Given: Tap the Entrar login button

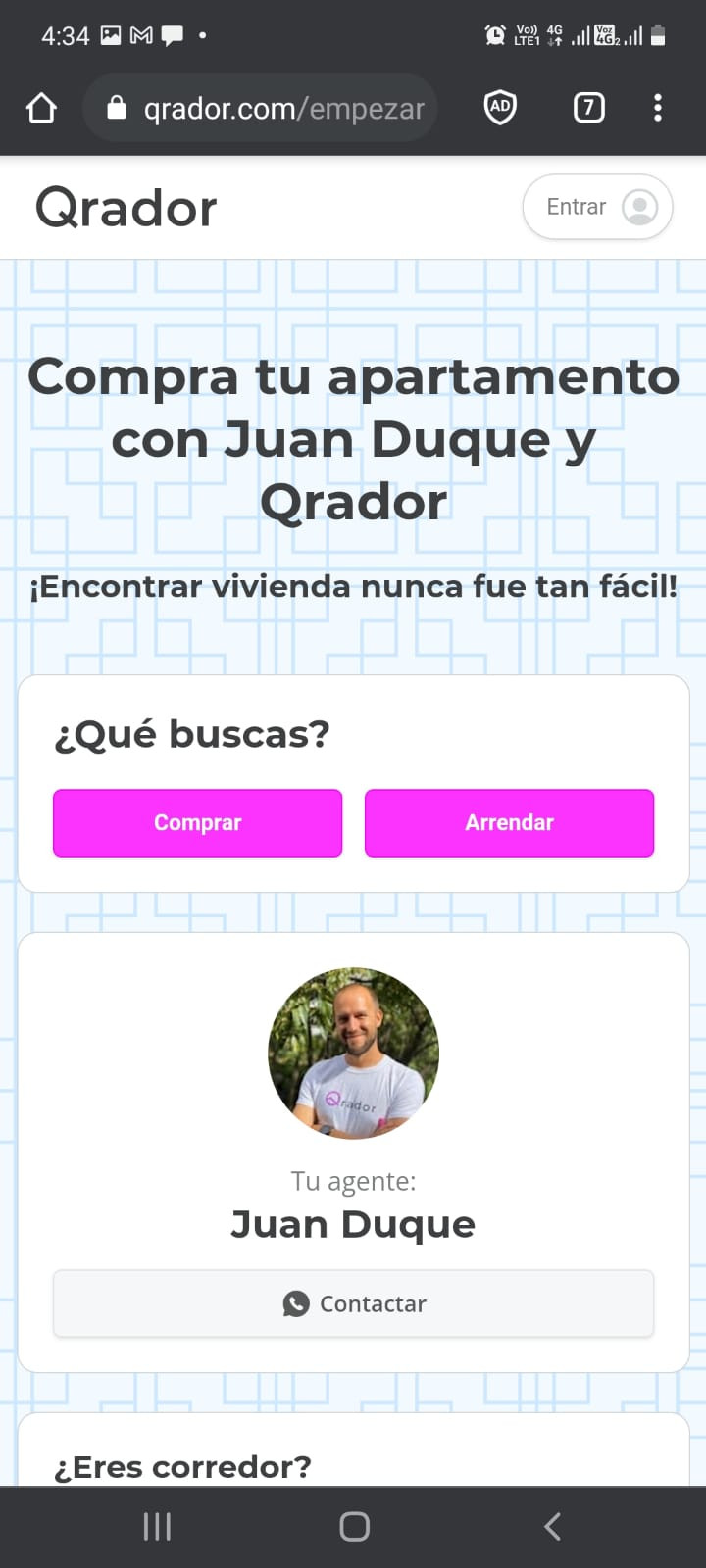Looking at the screenshot, I should click(x=597, y=207).
